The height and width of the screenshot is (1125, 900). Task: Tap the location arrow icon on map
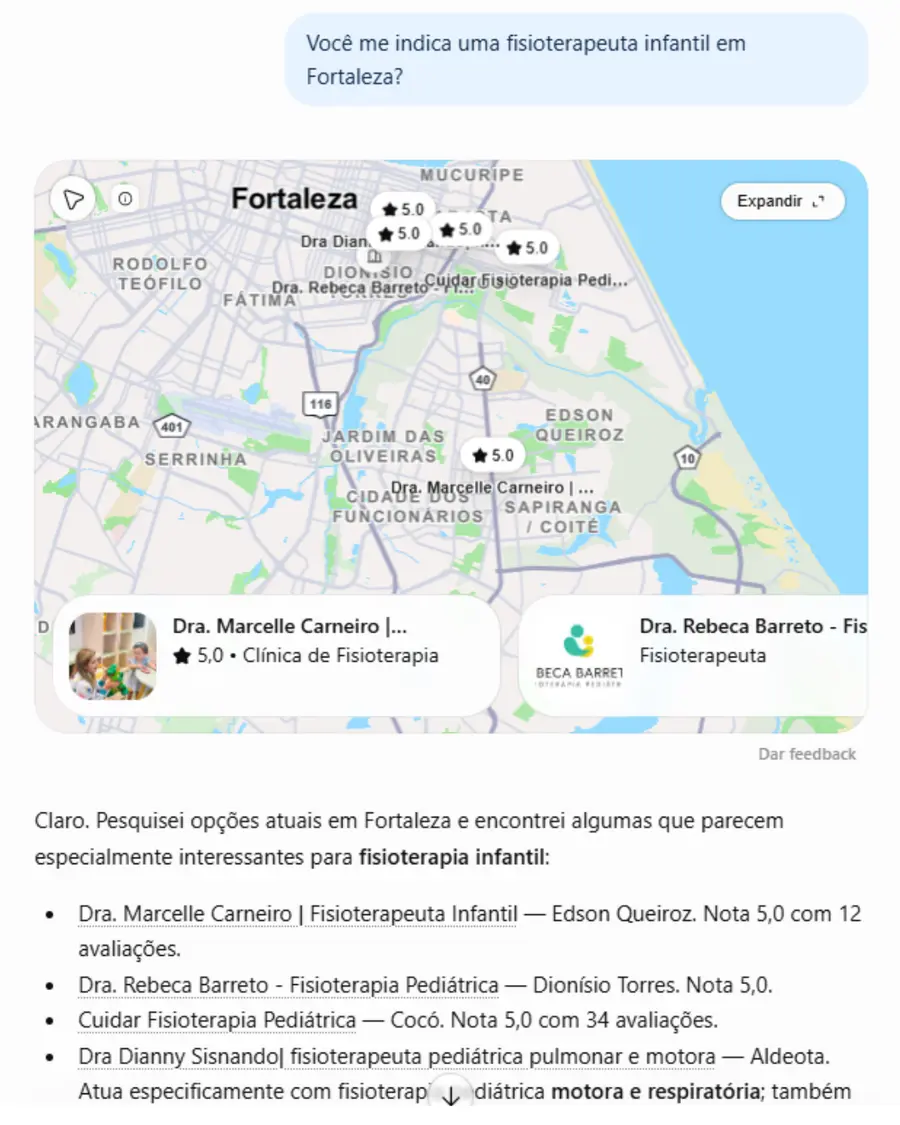point(73,199)
